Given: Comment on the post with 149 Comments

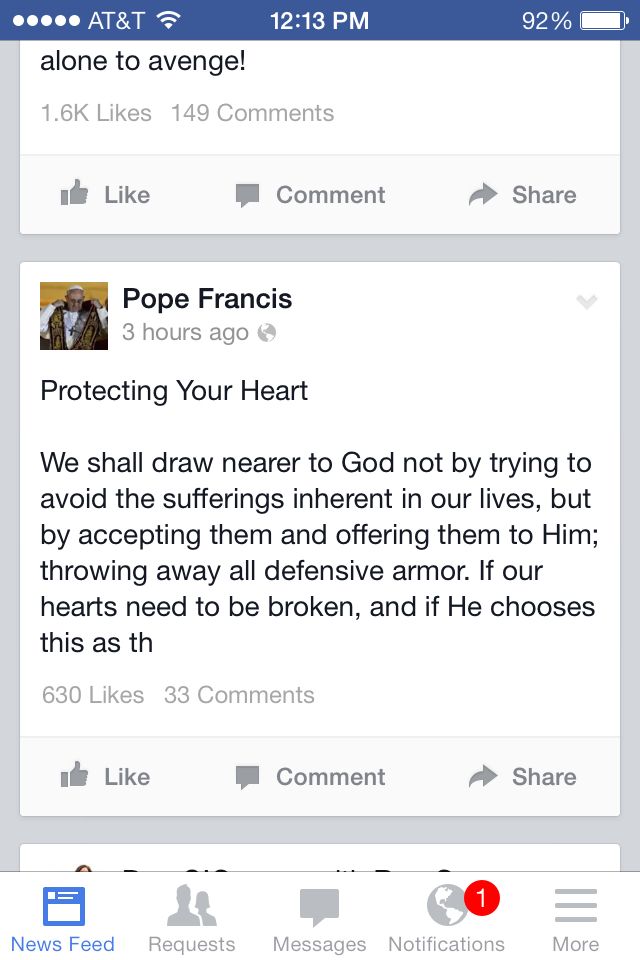Looking at the screenshot, I should [310, 195].
